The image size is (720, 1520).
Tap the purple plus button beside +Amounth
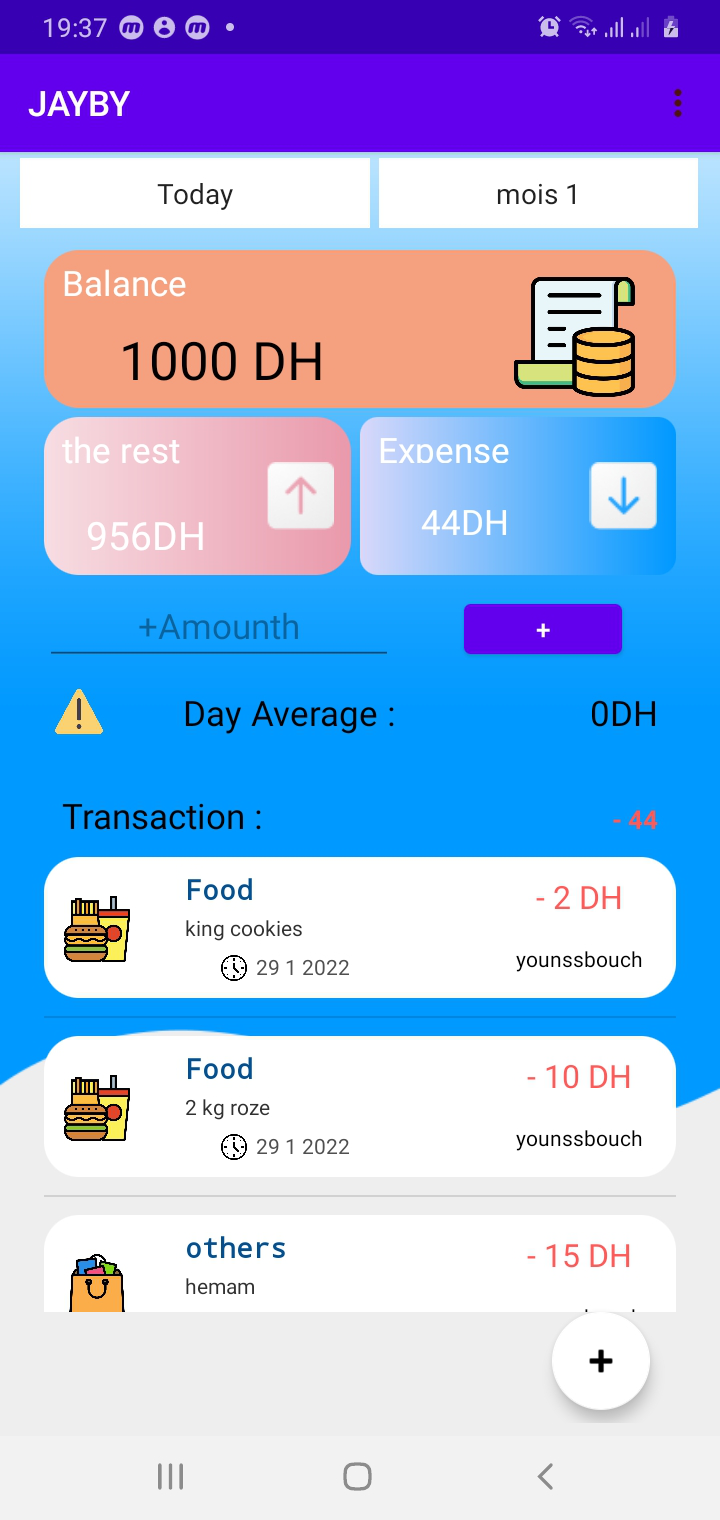click(x=543, y=630)
